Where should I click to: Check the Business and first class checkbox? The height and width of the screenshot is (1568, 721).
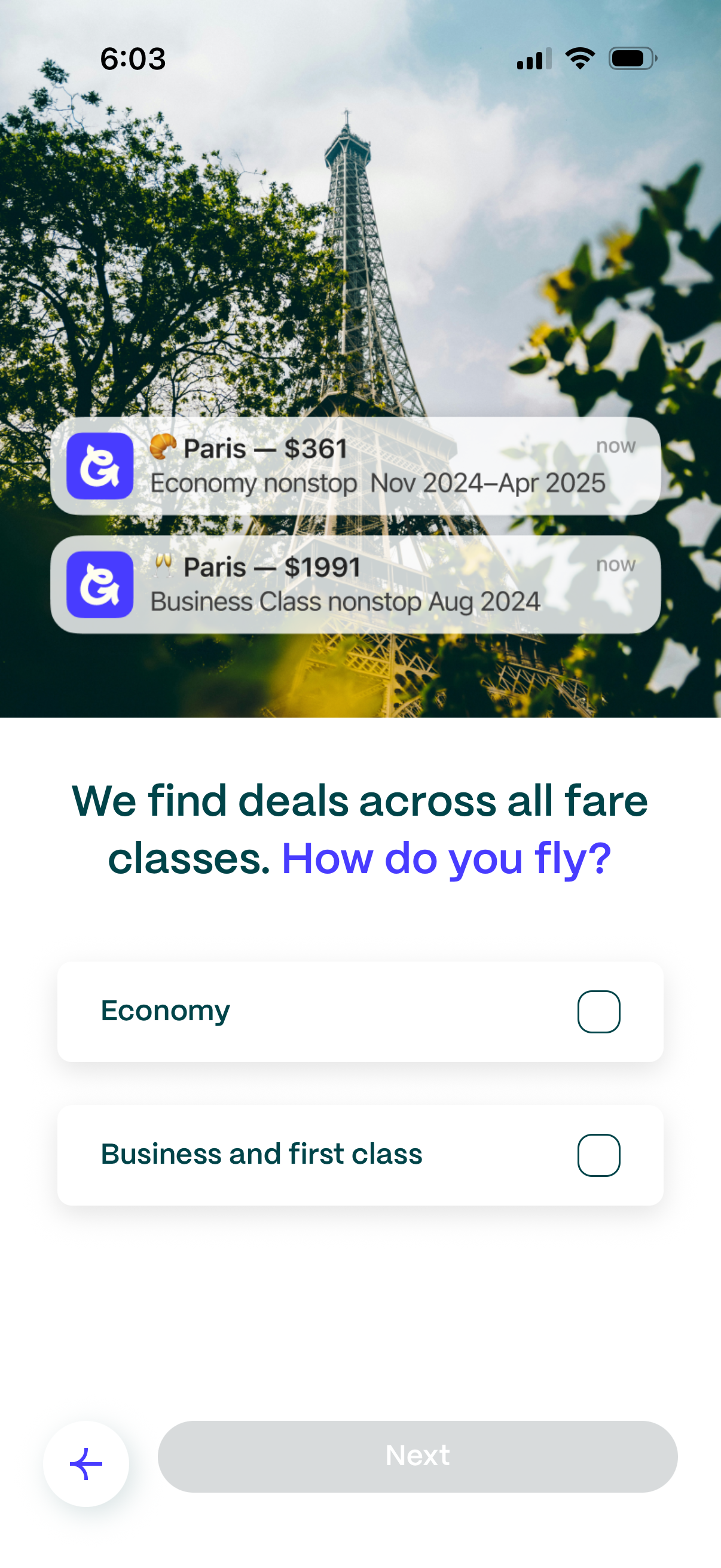(598, 1154)
